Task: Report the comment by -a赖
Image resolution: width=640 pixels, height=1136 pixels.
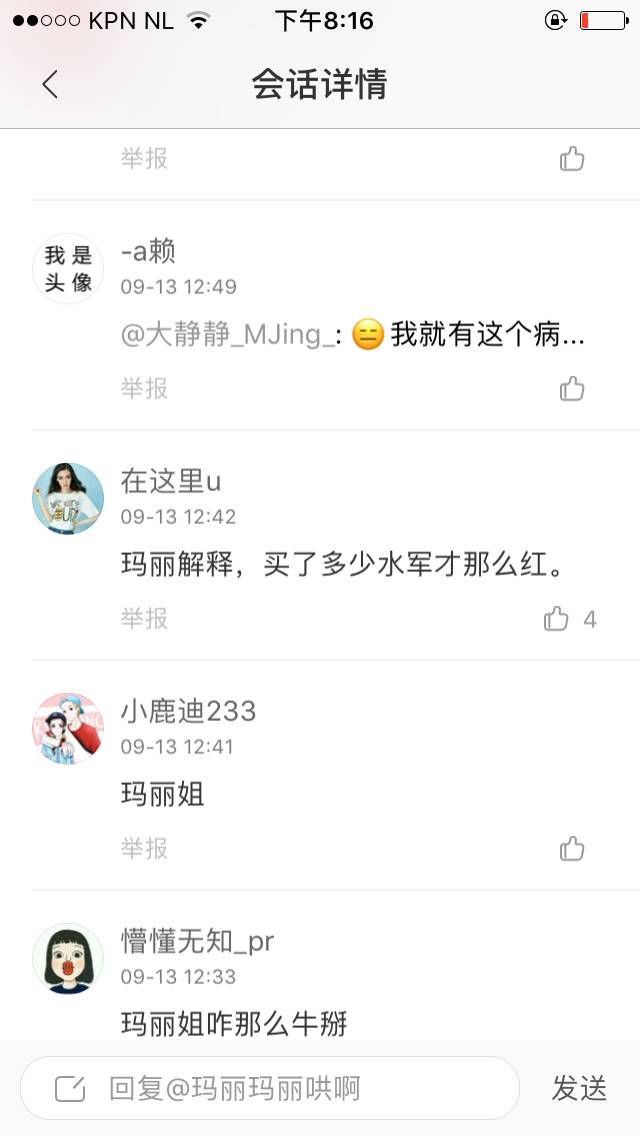Action: (x=144, y=388)
